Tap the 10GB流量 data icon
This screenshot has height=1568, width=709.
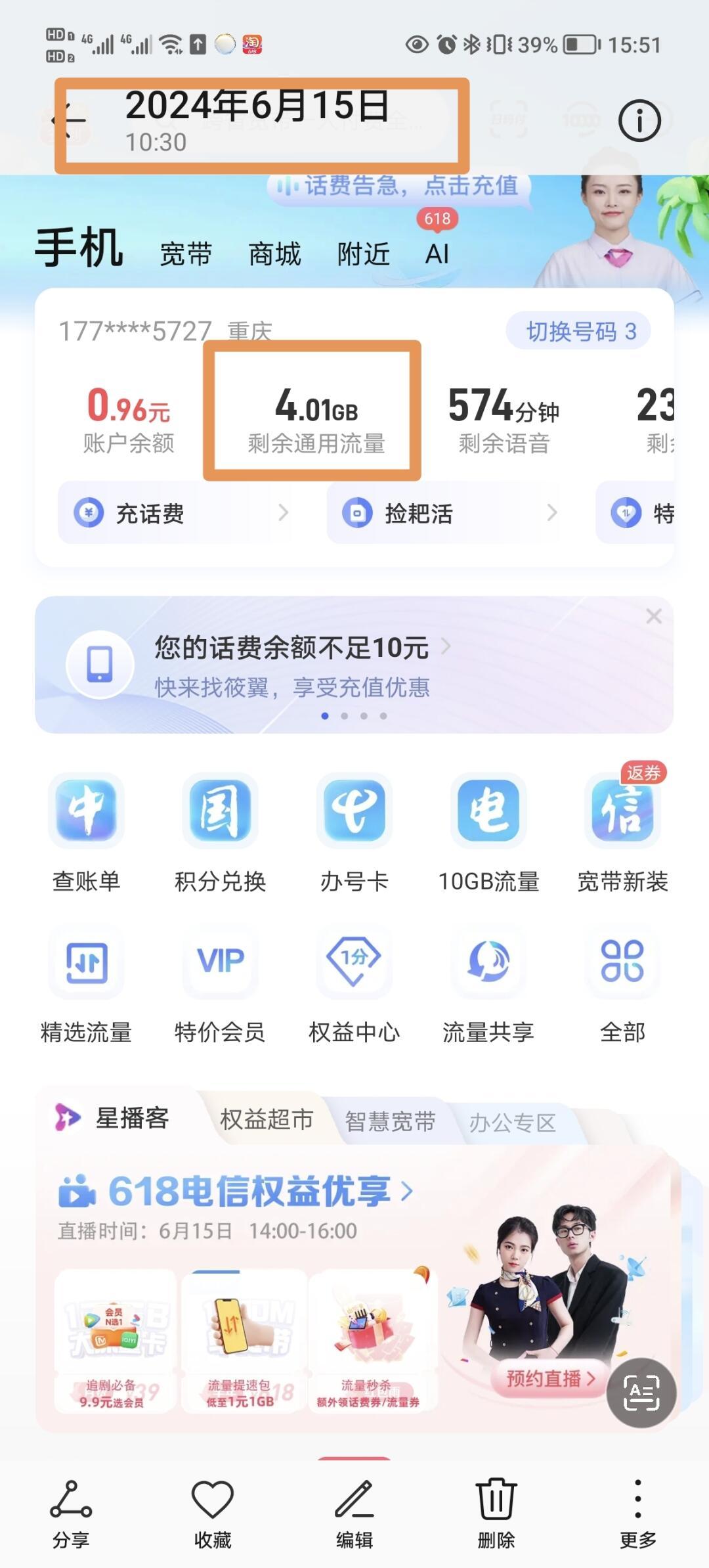point(488,830)
